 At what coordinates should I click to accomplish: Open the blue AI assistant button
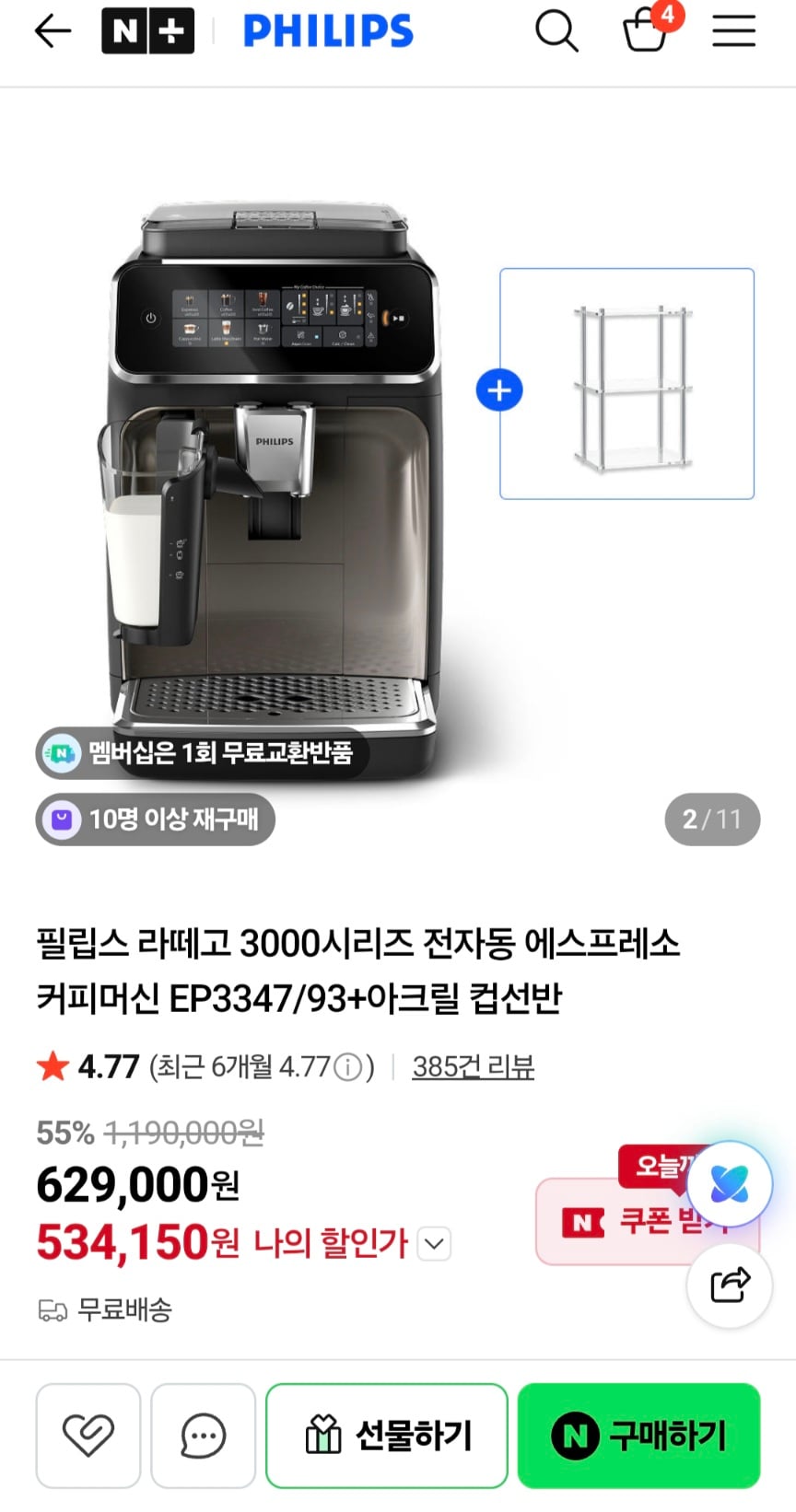[x=729, y=1184]
